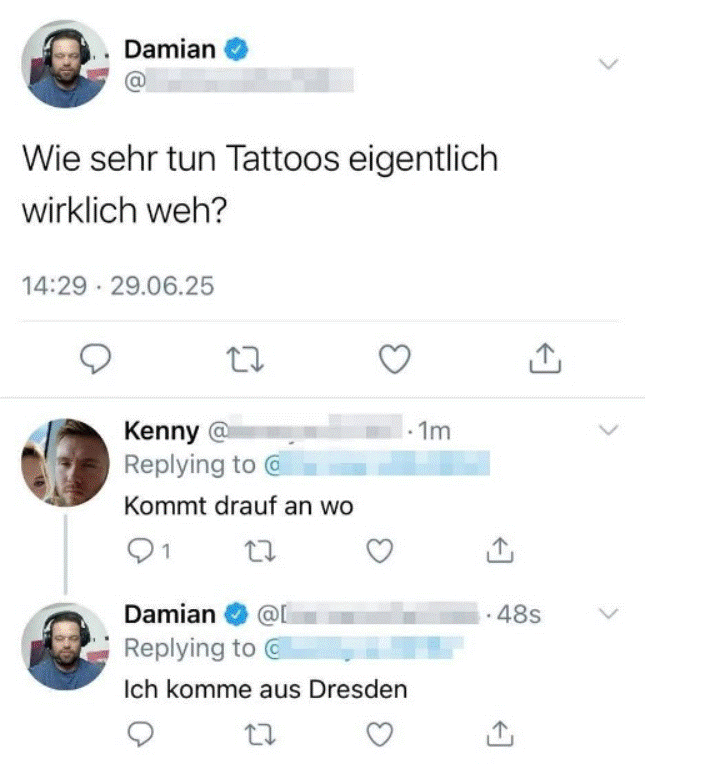
Task: Open the dropdown chevron on Damian's main tweet
Action: tap(608, 64)
